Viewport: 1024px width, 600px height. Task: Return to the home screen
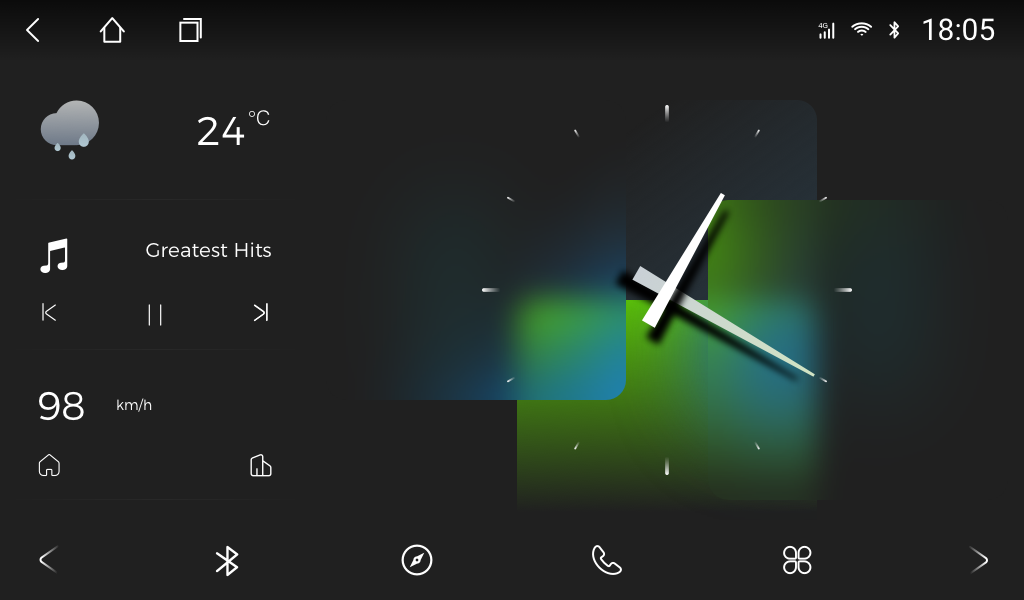coord(112,31)
